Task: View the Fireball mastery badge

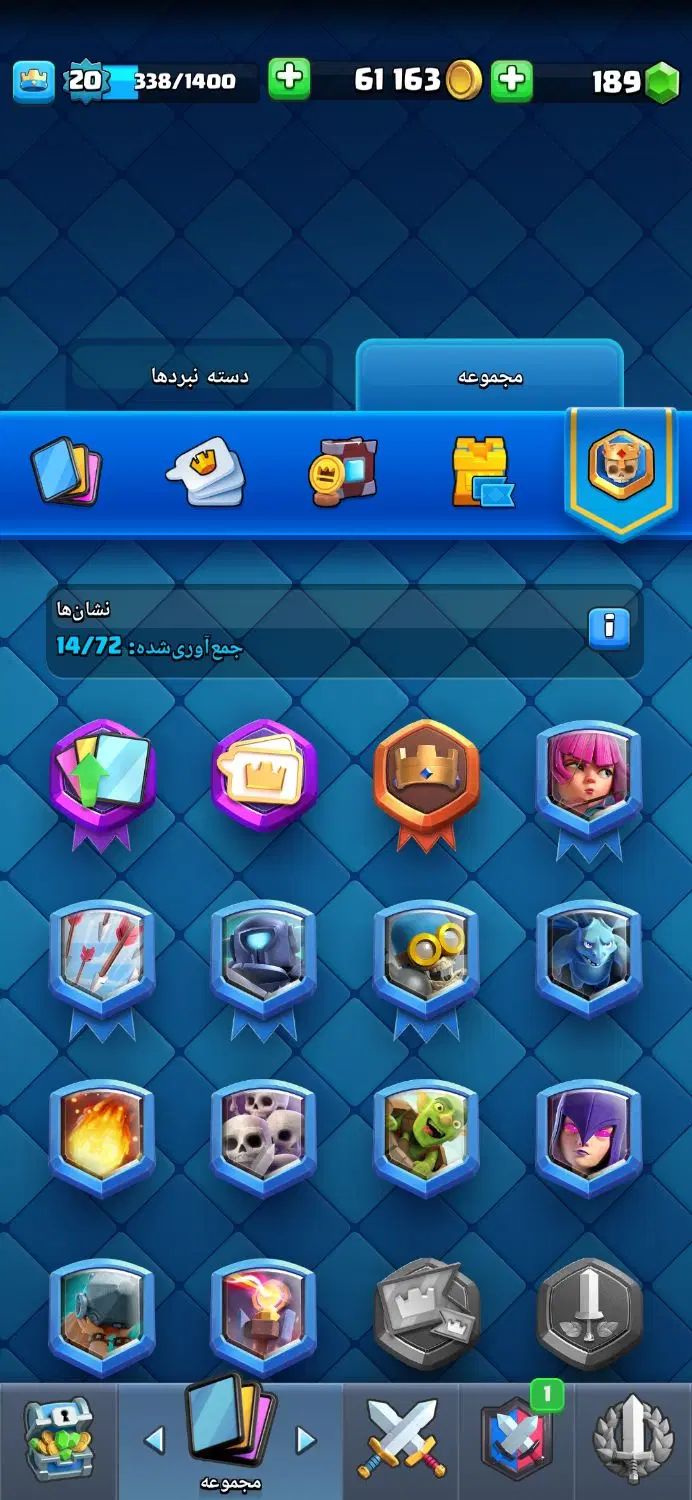Action: [x=102, y=1138]
